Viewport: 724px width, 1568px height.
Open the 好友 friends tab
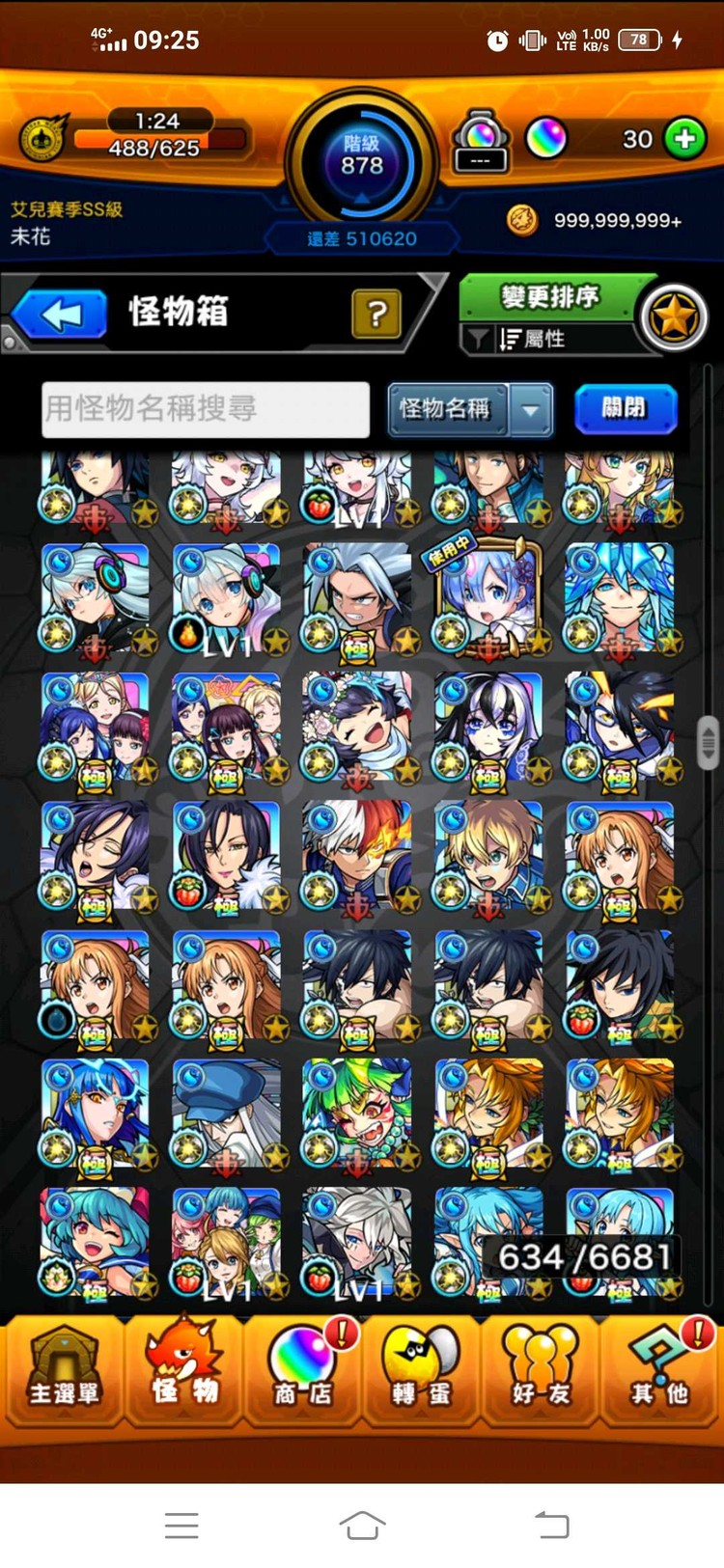point(539,1368)
